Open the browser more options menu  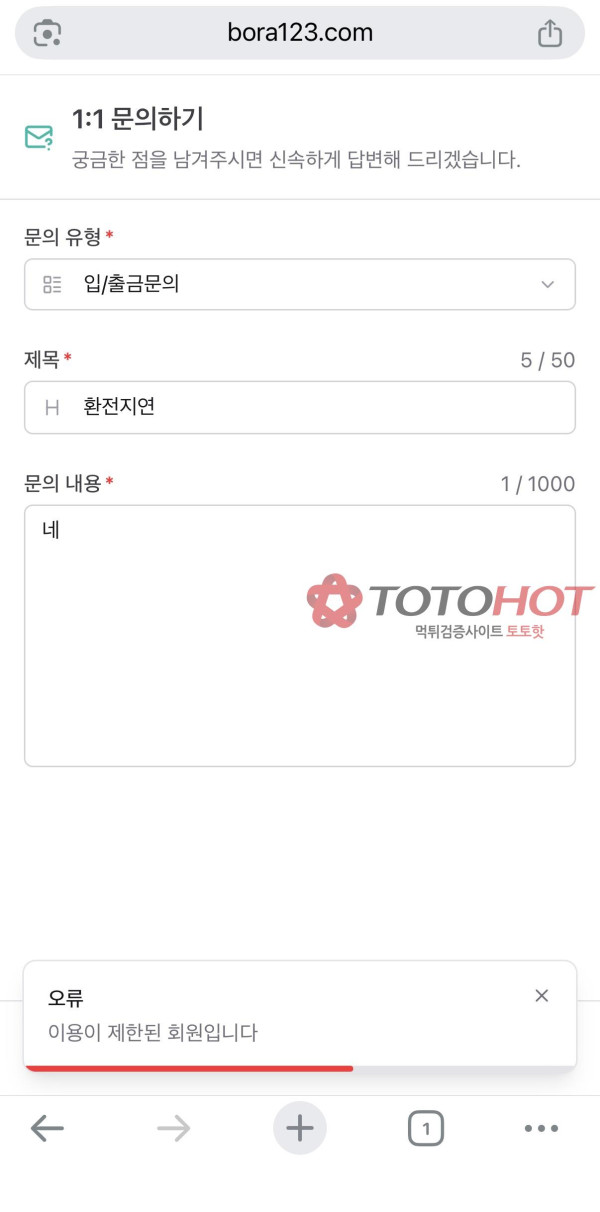click(x=541, y=1129)
